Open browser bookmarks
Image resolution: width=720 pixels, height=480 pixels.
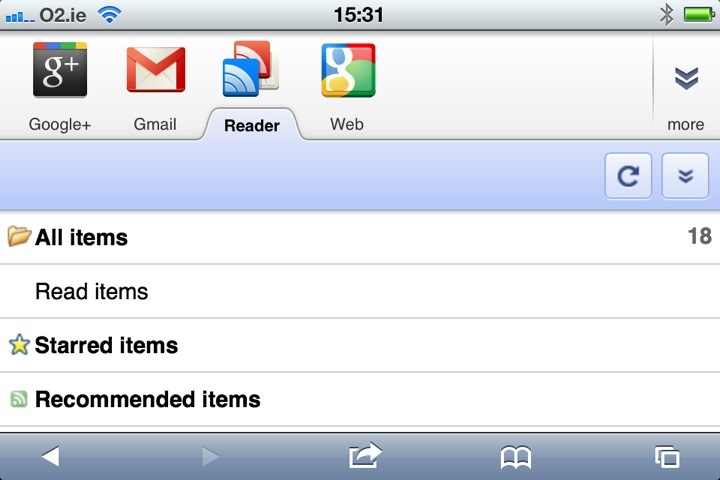(516, 457)
